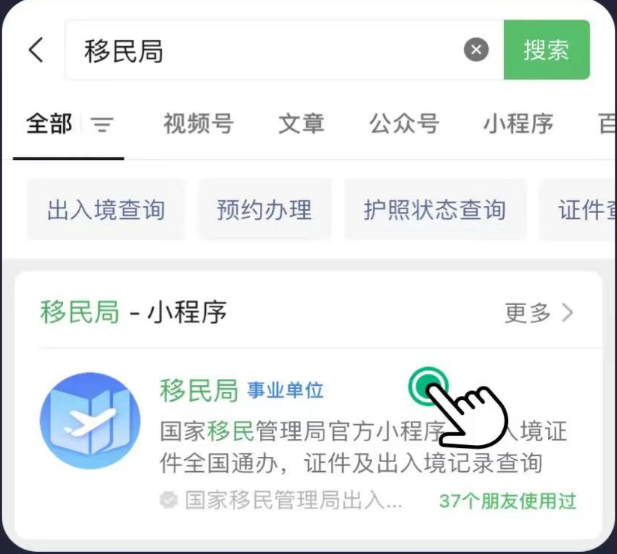The width and height of the screenshot is (617, 554).
Task: Open the filter icon next to 全部
Action: click(x=102, y=125)
